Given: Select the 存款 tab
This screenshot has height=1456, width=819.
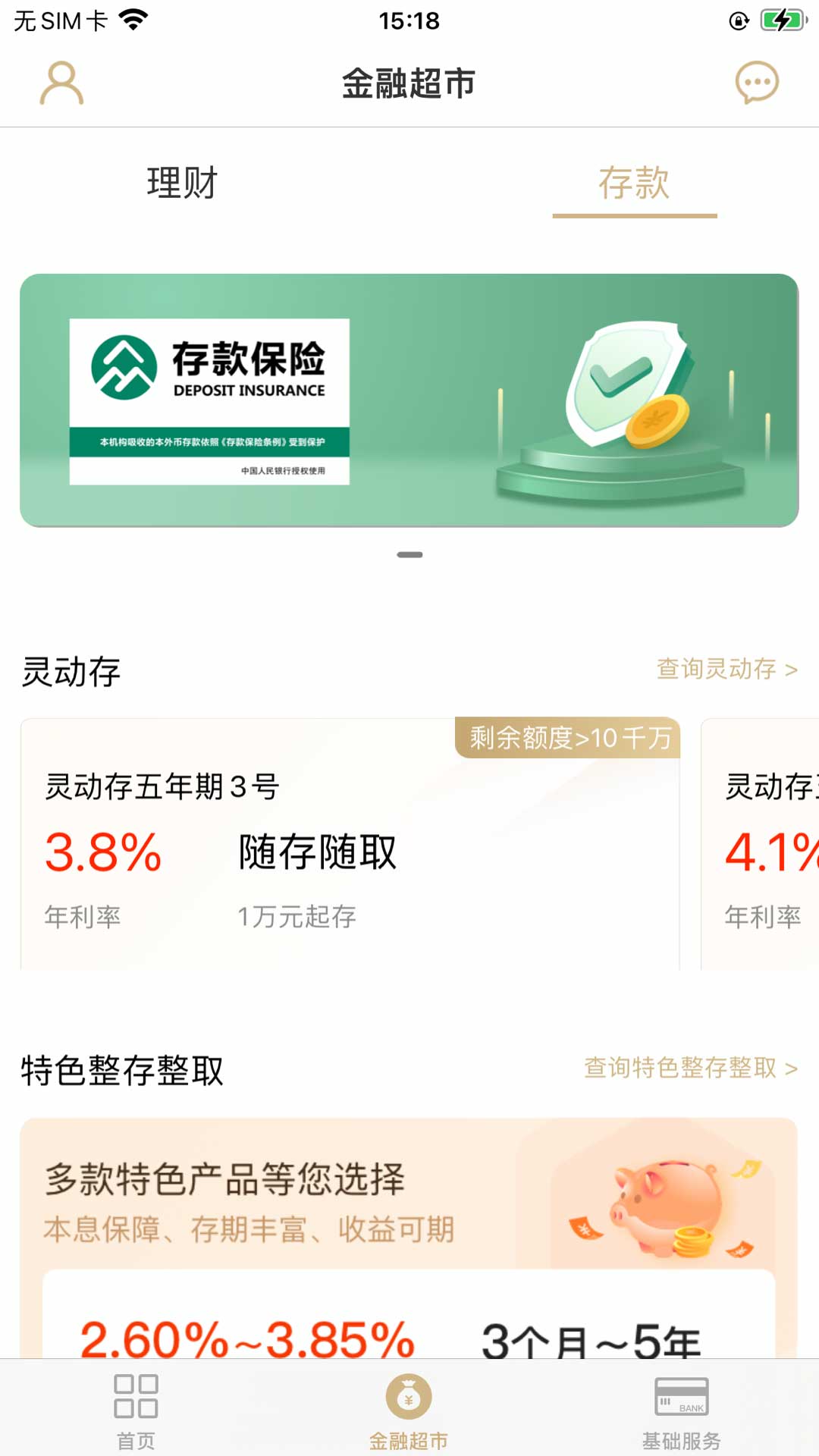Looking at the screenshot, I should (x=634, y=184).
